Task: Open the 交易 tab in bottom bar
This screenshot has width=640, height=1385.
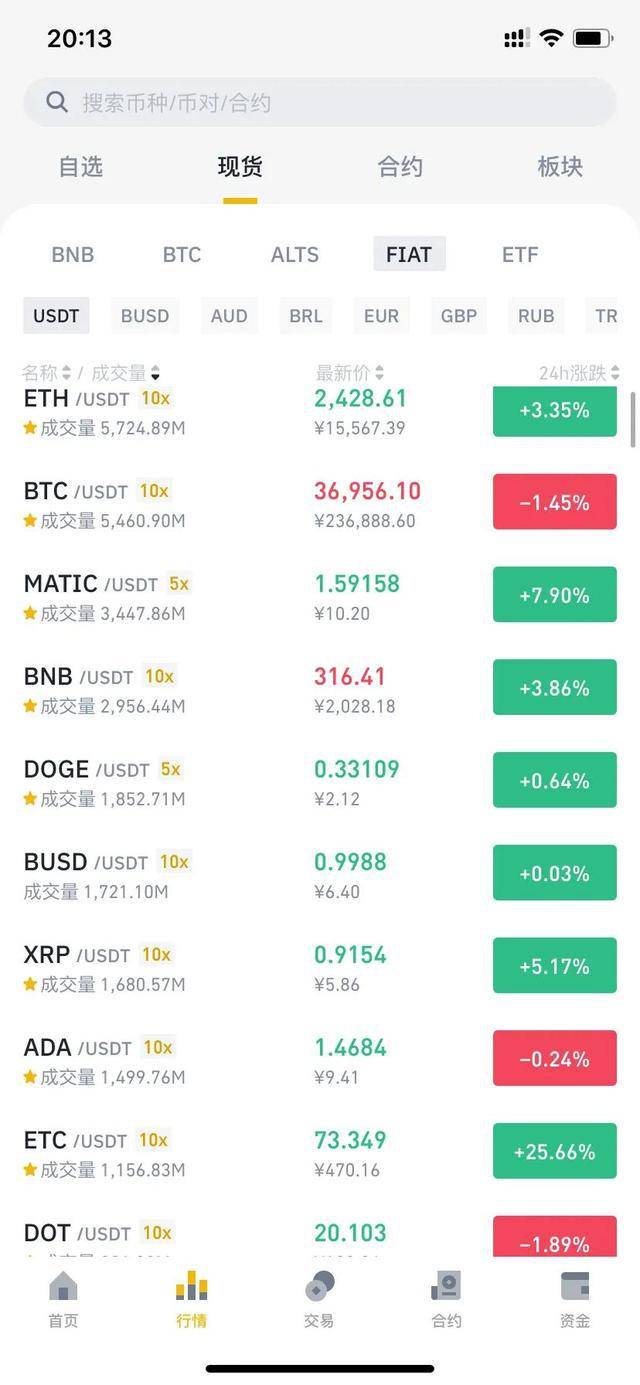Action: [x=319, y=1298]
